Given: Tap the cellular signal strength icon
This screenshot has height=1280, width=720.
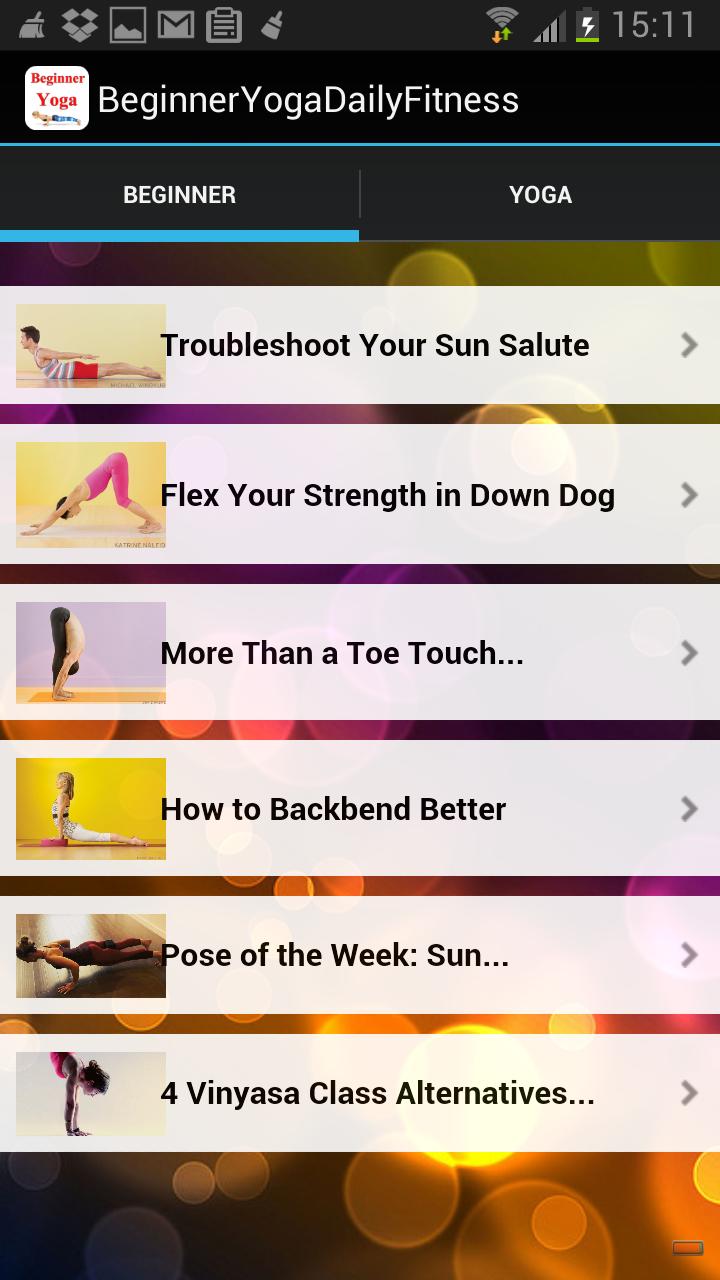Looking at the screenshot, I should pos(550,24).
